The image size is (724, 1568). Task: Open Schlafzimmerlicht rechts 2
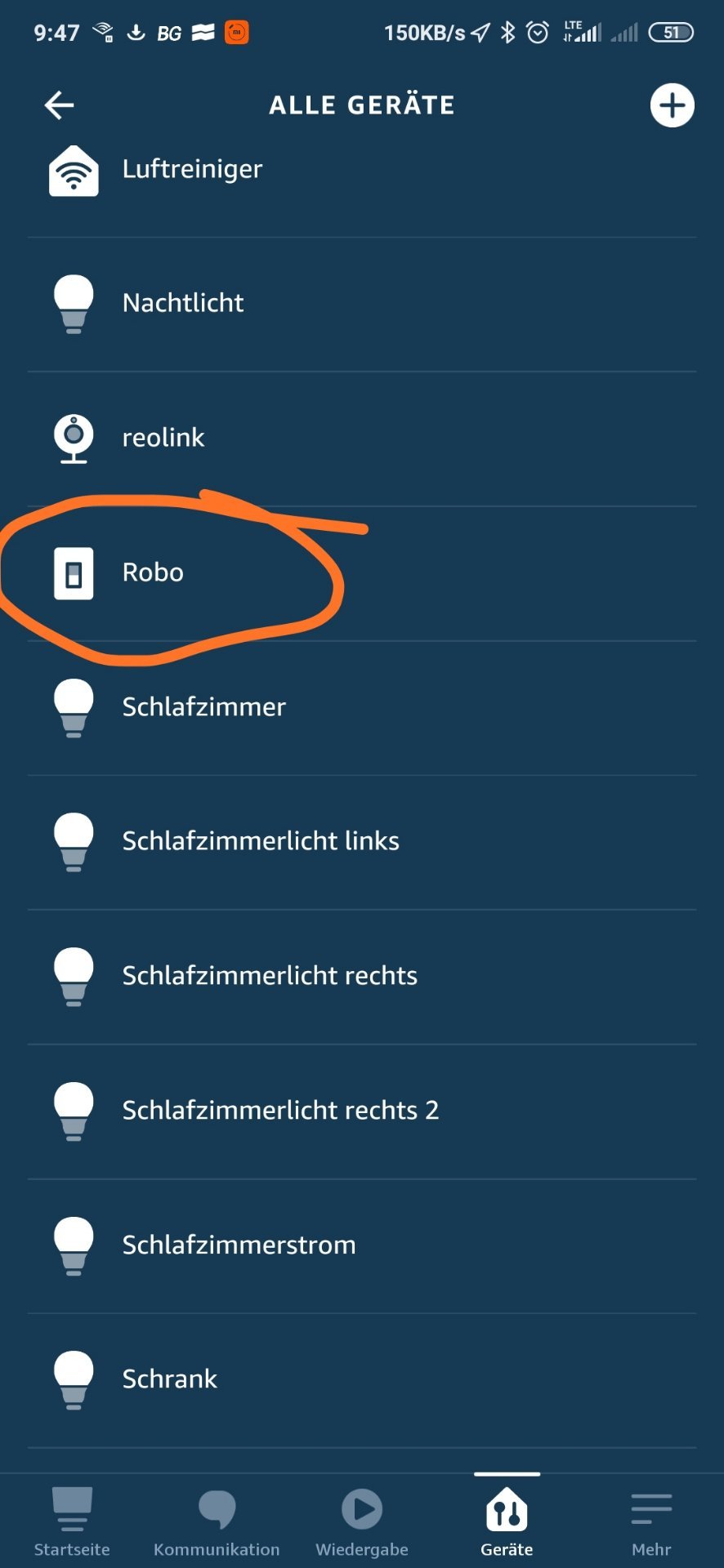coord(362,1111)
